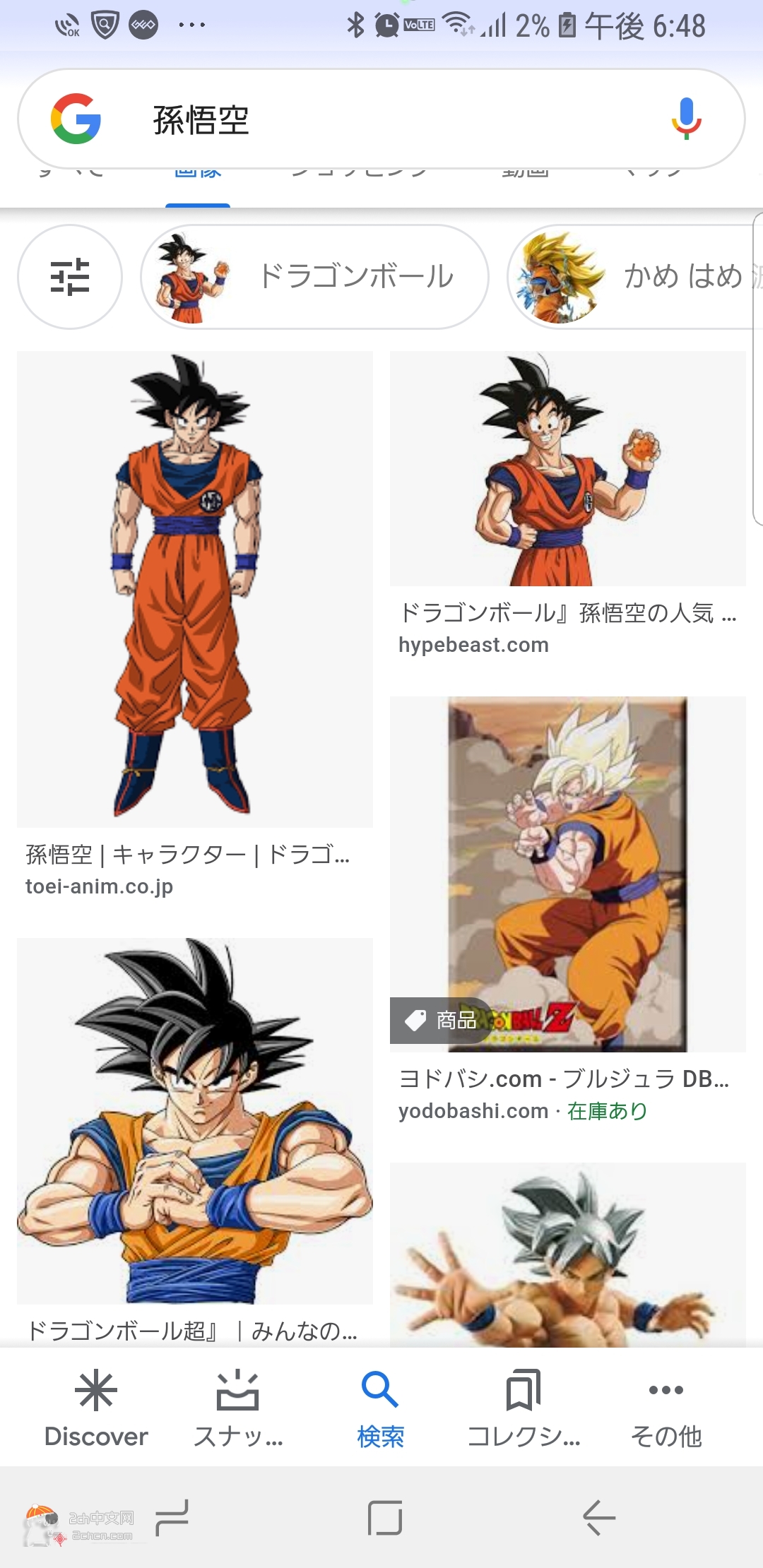Go to the 検索 tab
763x1568 pixels.
pyautogui.click(x=381, y=1407)
